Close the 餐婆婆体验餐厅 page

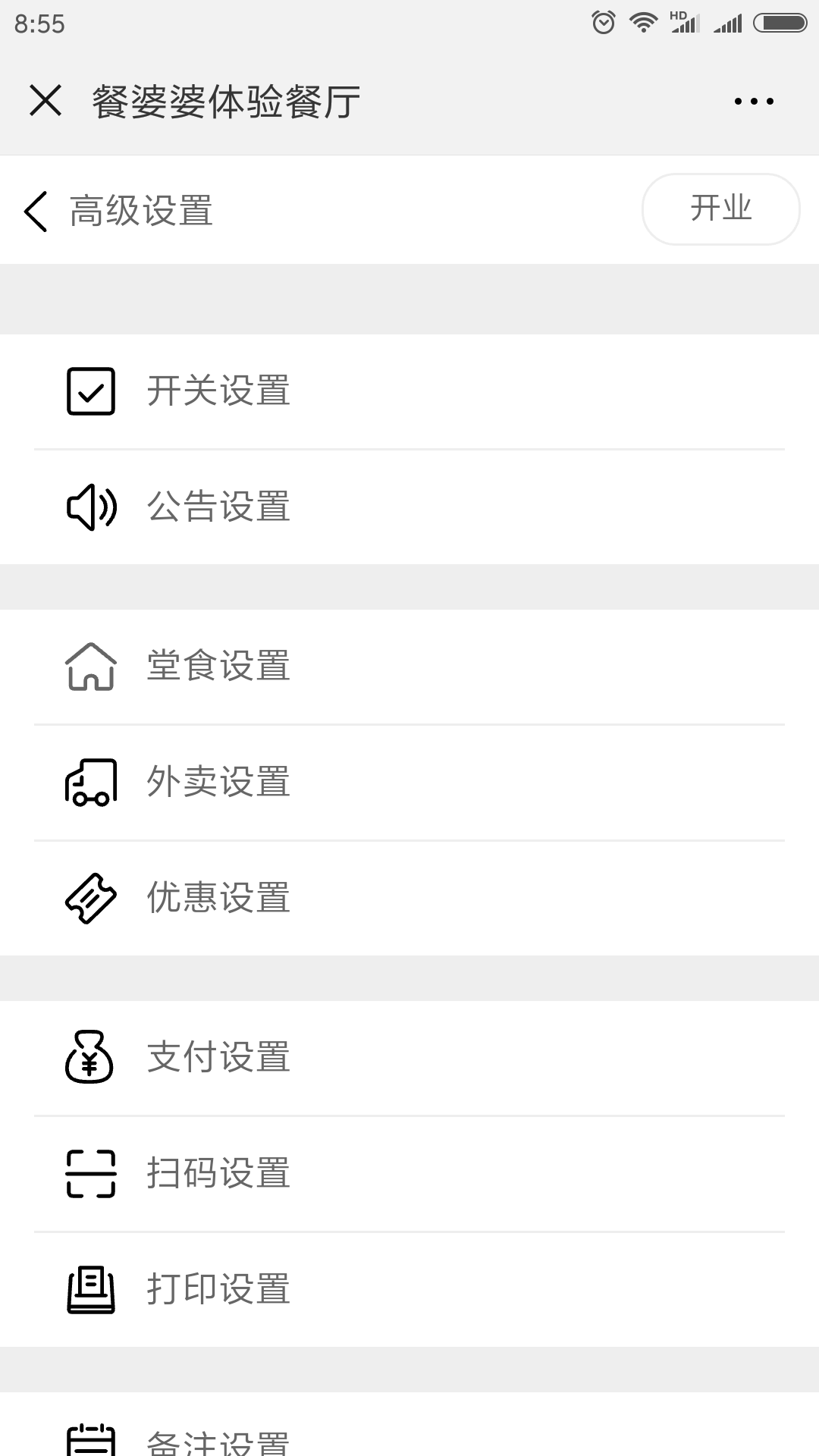pyautogui.click(x=45, y=101)
